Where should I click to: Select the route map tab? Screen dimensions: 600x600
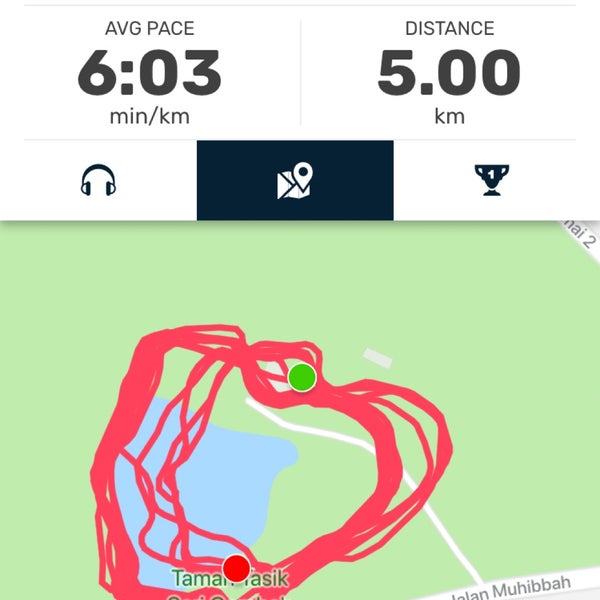[295, 181]
